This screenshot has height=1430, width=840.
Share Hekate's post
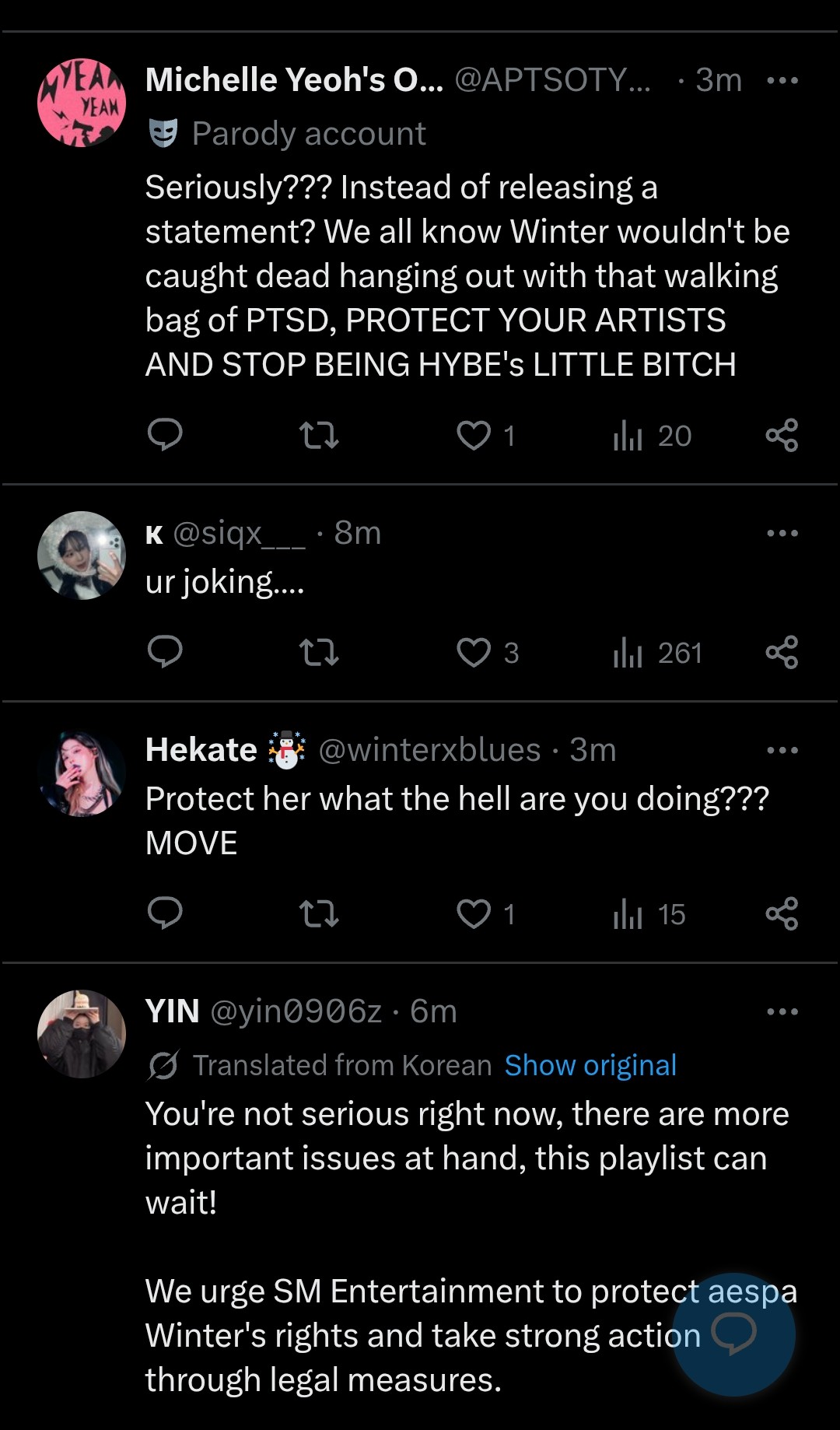(x=782, y=913)
